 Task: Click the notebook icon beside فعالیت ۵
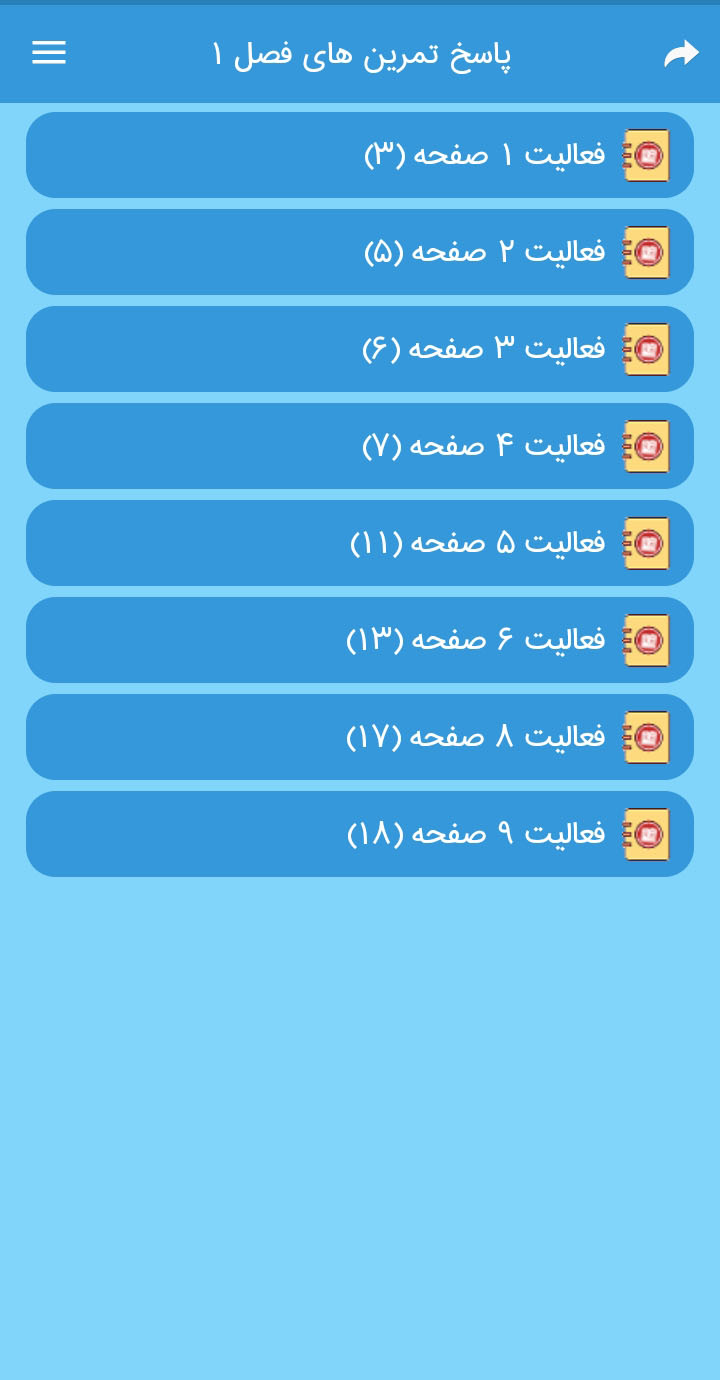click(x=645, y=543)
